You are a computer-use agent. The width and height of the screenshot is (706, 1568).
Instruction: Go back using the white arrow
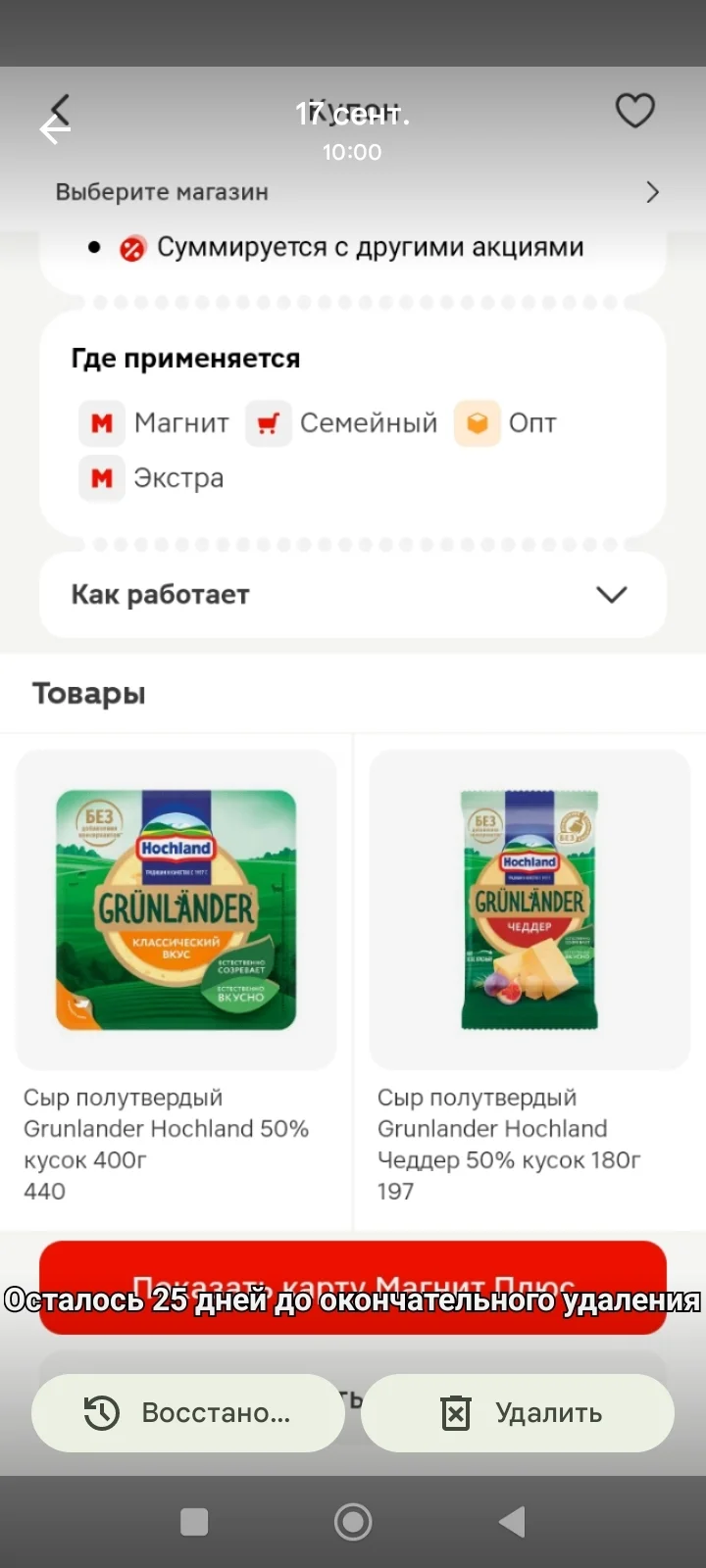[55, 129]
